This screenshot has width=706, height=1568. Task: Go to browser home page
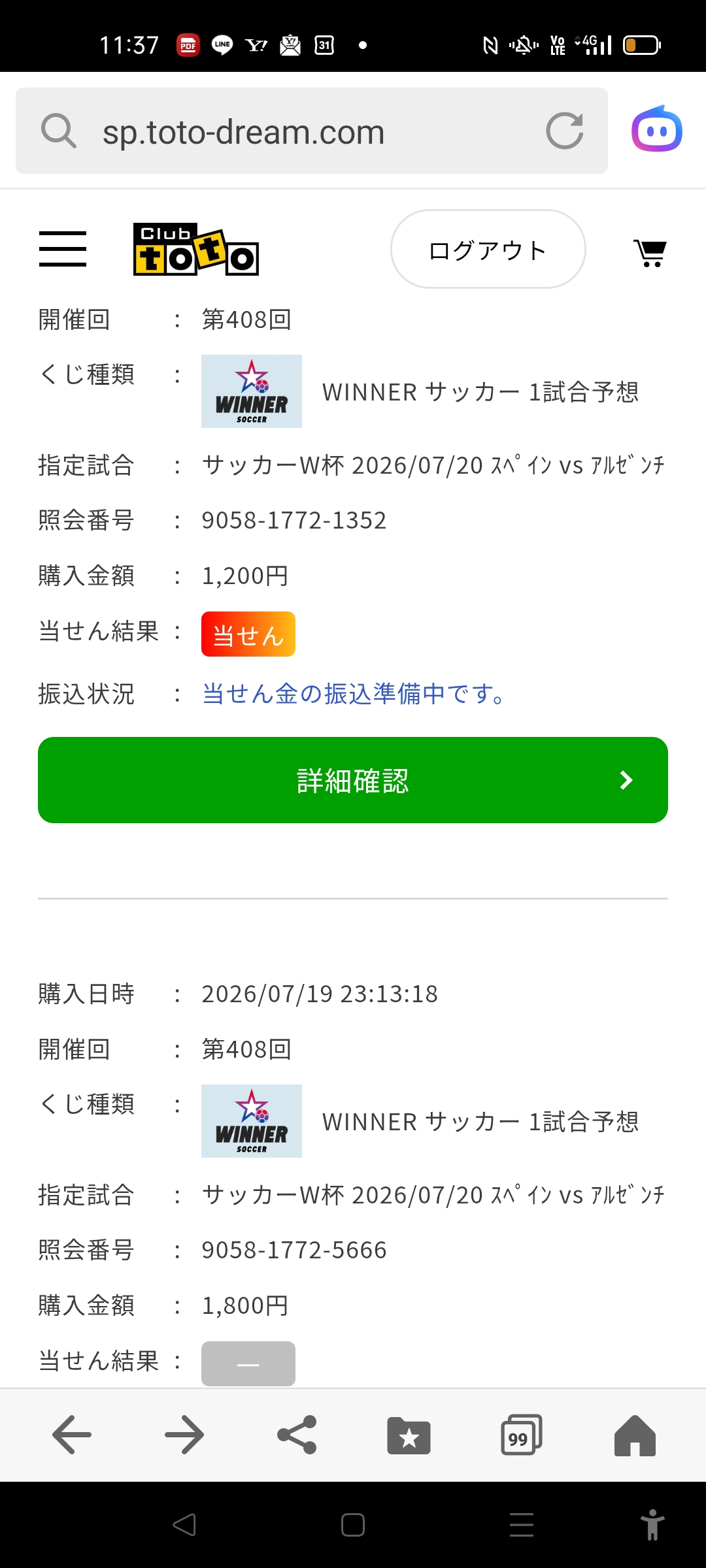point(635,1436)
